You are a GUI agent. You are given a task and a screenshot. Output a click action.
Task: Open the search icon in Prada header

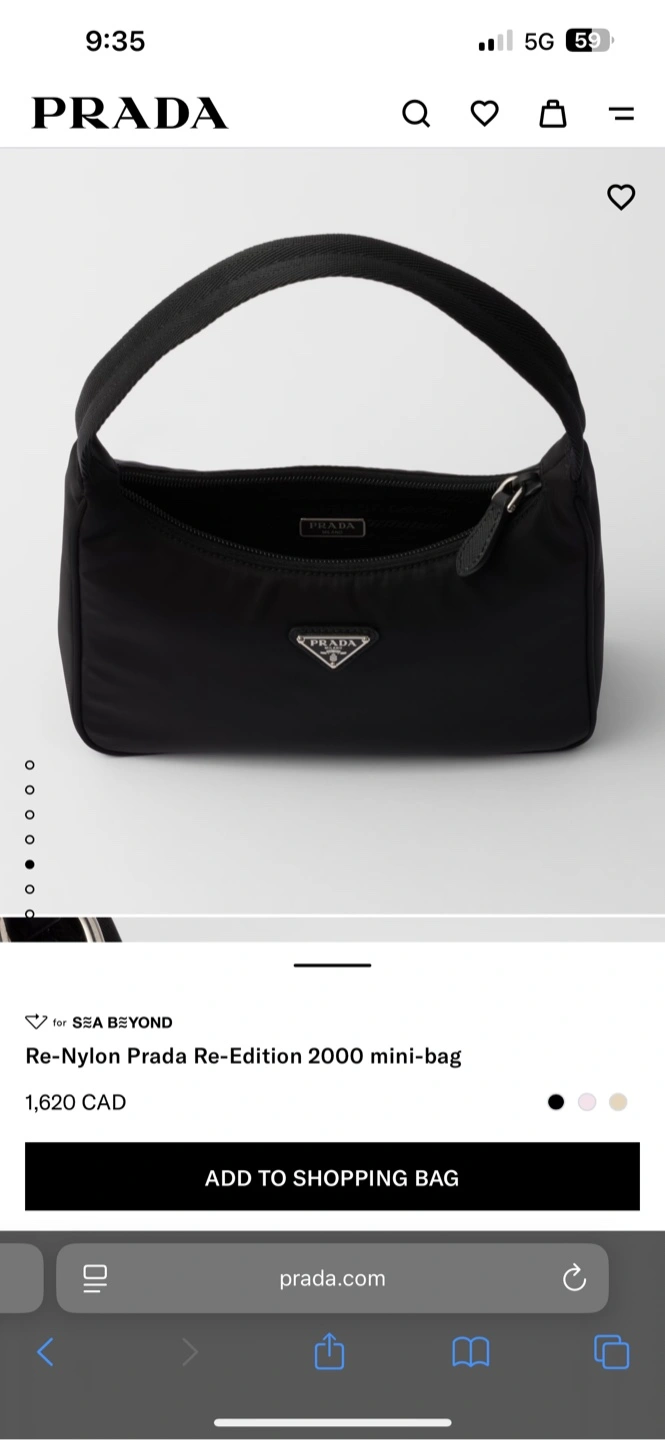tap(416, 114)
